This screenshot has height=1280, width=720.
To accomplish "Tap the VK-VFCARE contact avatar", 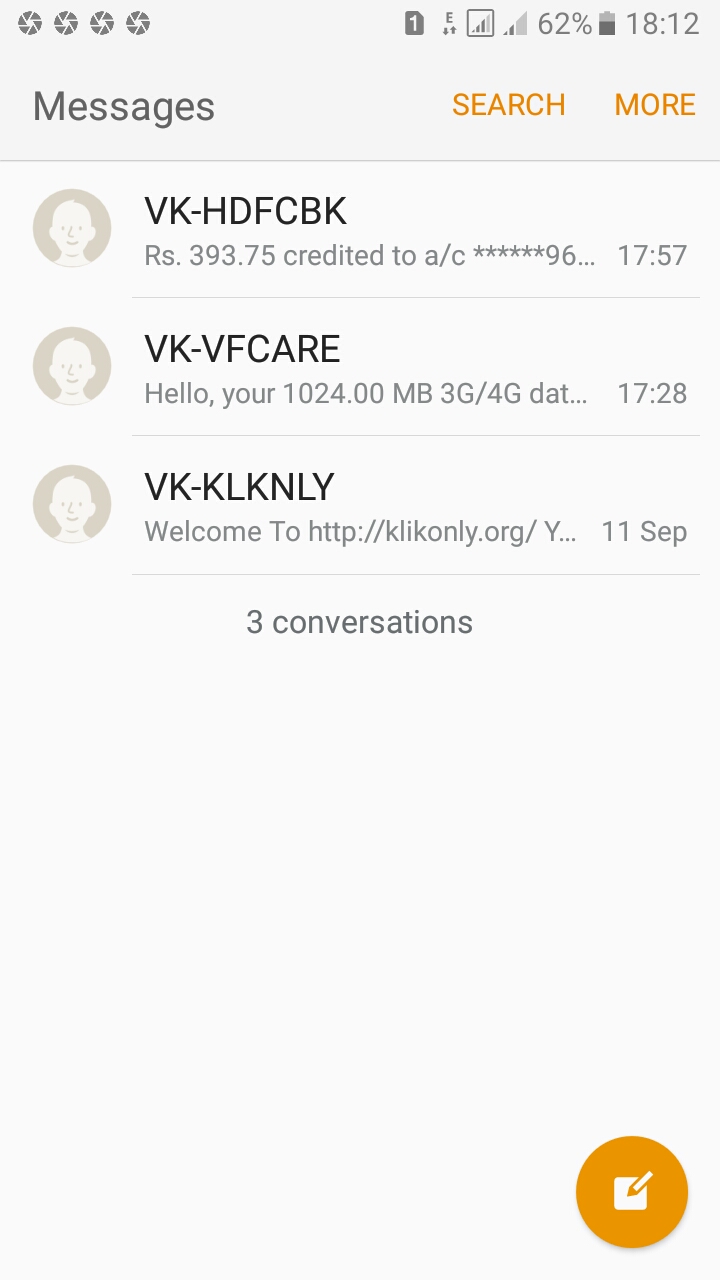I will tap(72, 366).
